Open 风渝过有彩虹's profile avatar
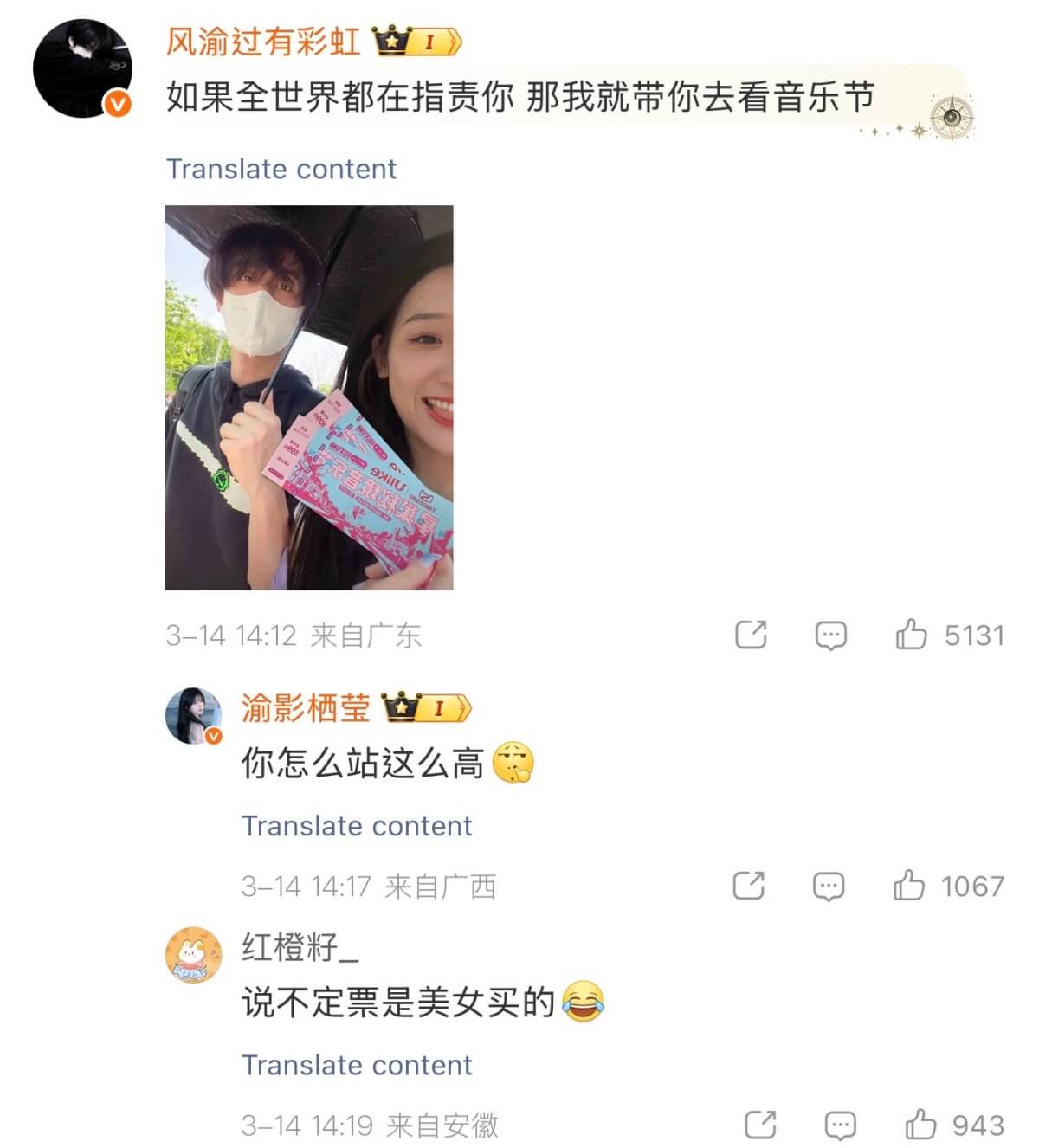Image resolution: width=1039 pixels, height=1148 pixels. (82, 68)
